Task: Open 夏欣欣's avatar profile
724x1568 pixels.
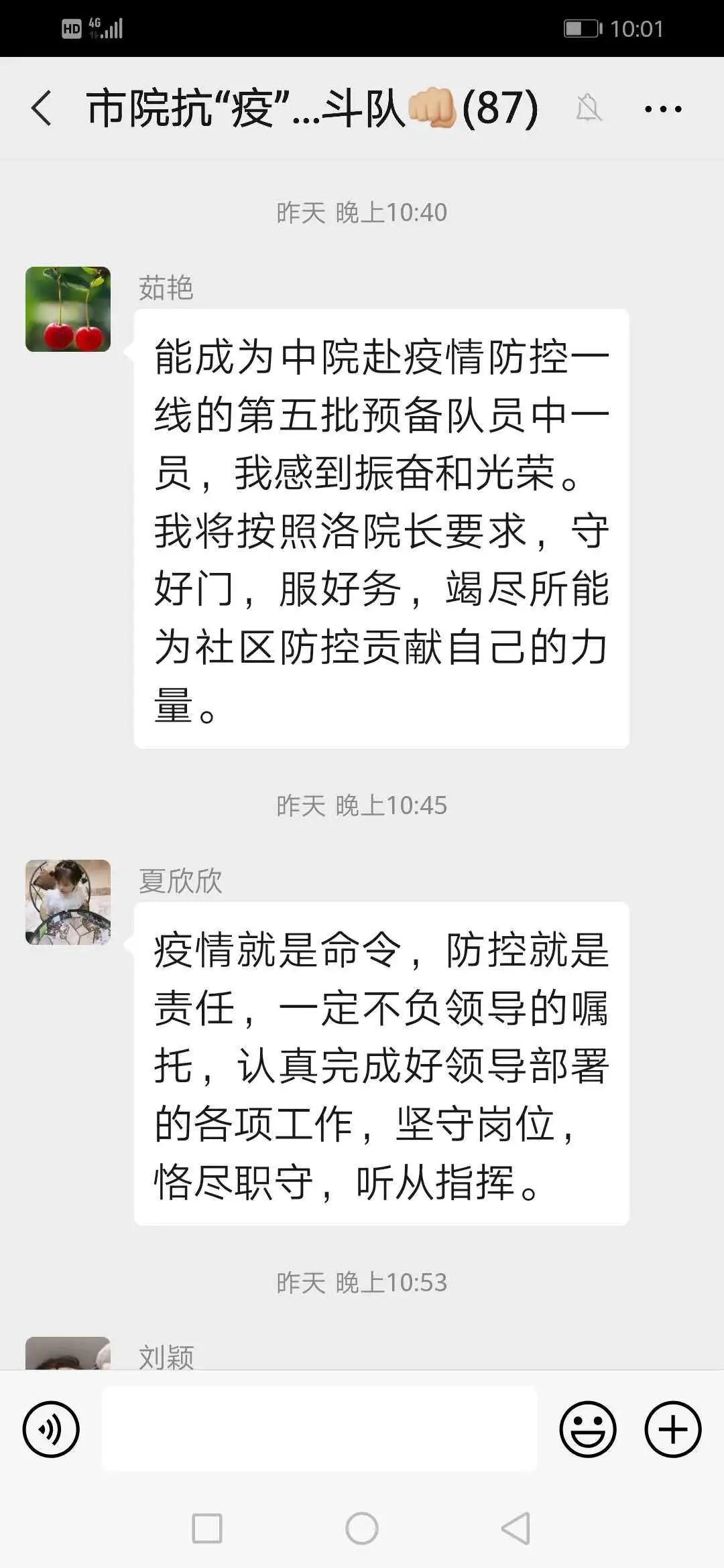Action: point(68,902)
